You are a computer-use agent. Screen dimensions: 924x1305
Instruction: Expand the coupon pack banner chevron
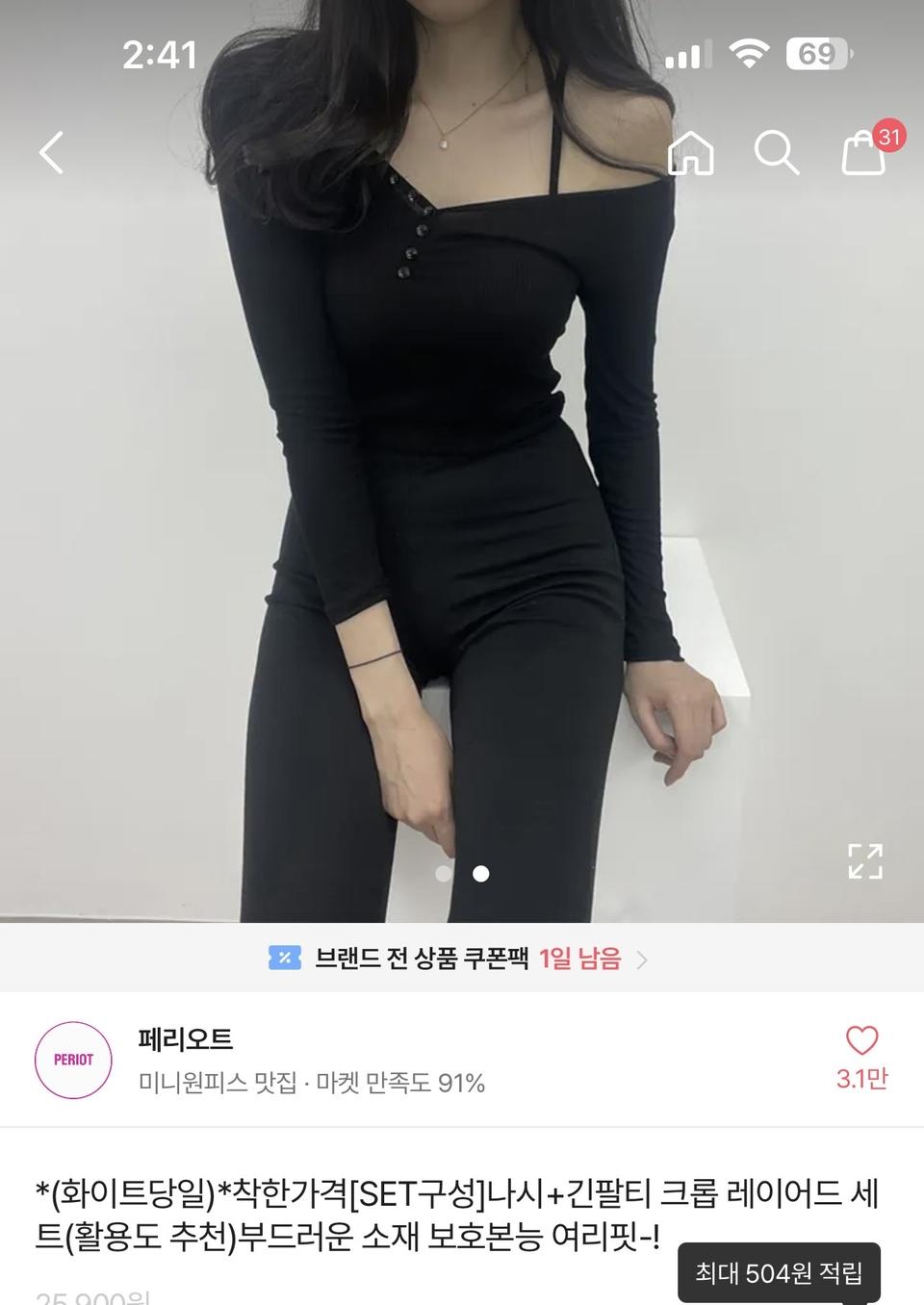[x=641, y=960]
